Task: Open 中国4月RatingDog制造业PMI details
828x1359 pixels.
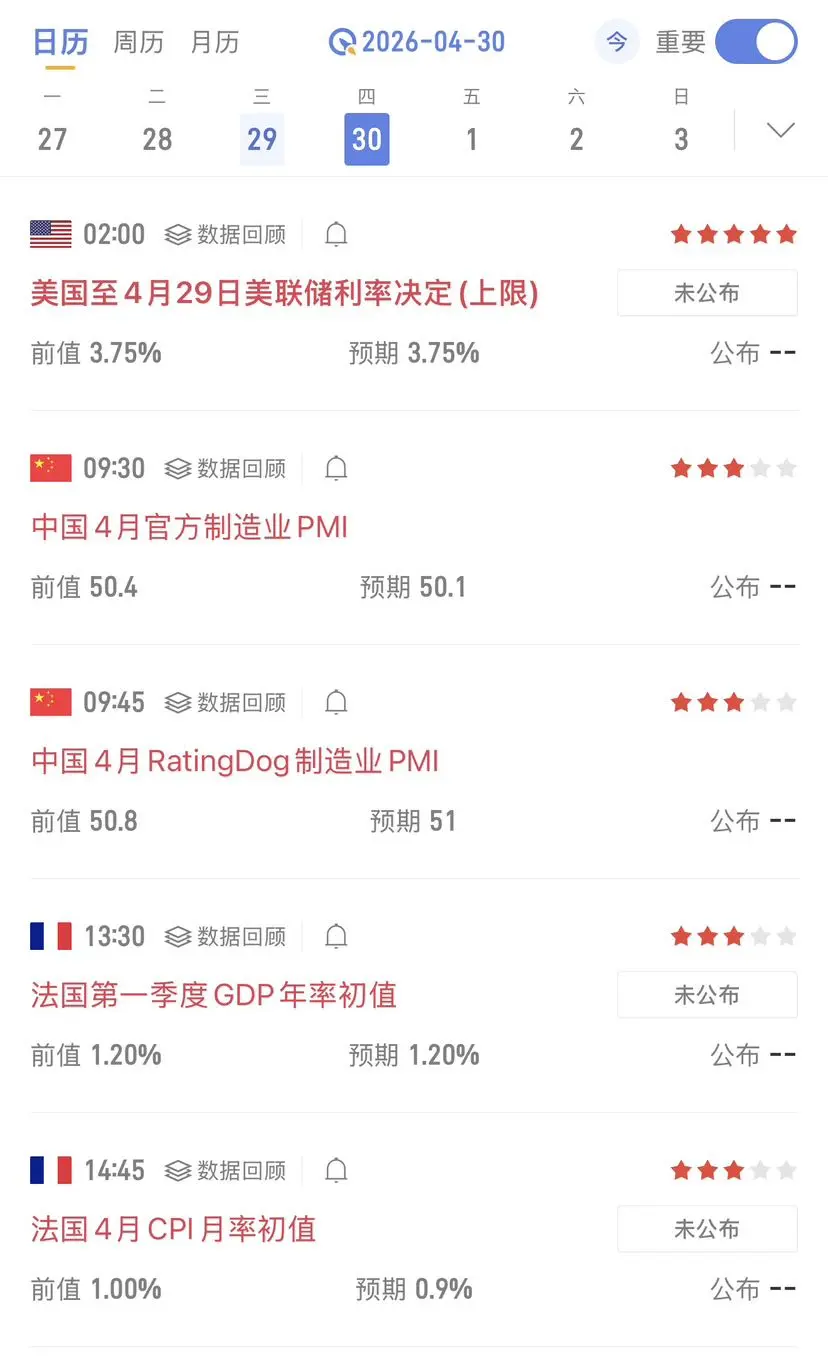Action: (x=235, y=761)
